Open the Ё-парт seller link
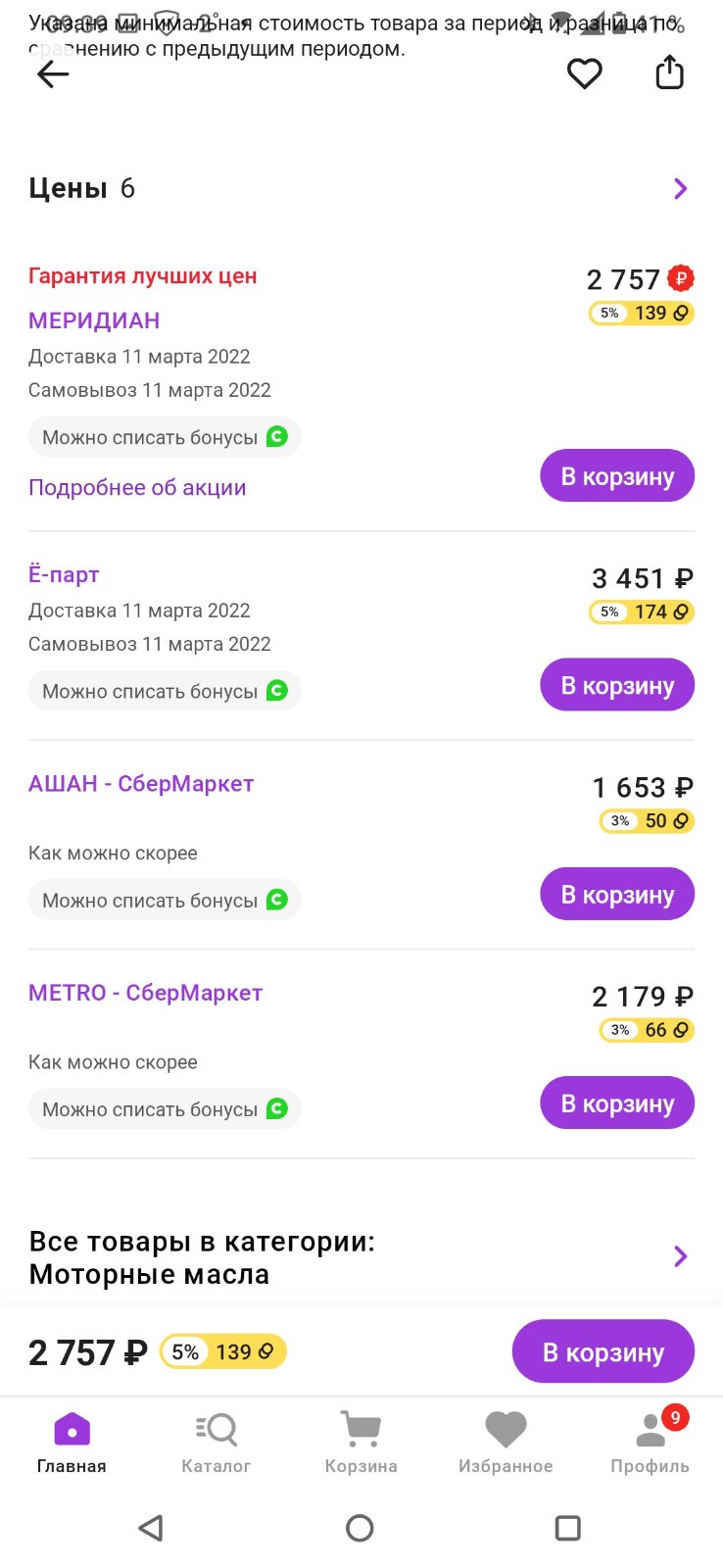The height and width of the screenshot is (1568, 723). tap(64, 574)
